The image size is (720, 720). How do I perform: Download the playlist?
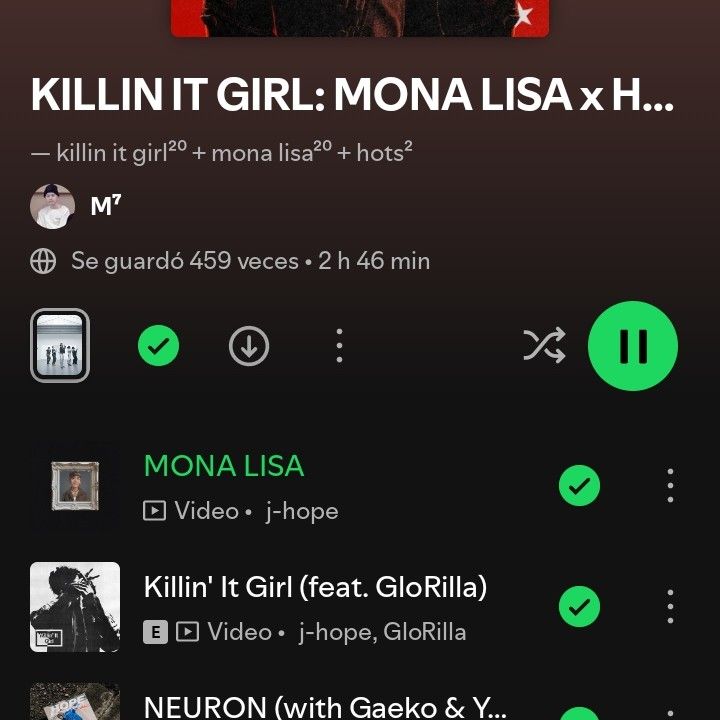click(249, 346)
